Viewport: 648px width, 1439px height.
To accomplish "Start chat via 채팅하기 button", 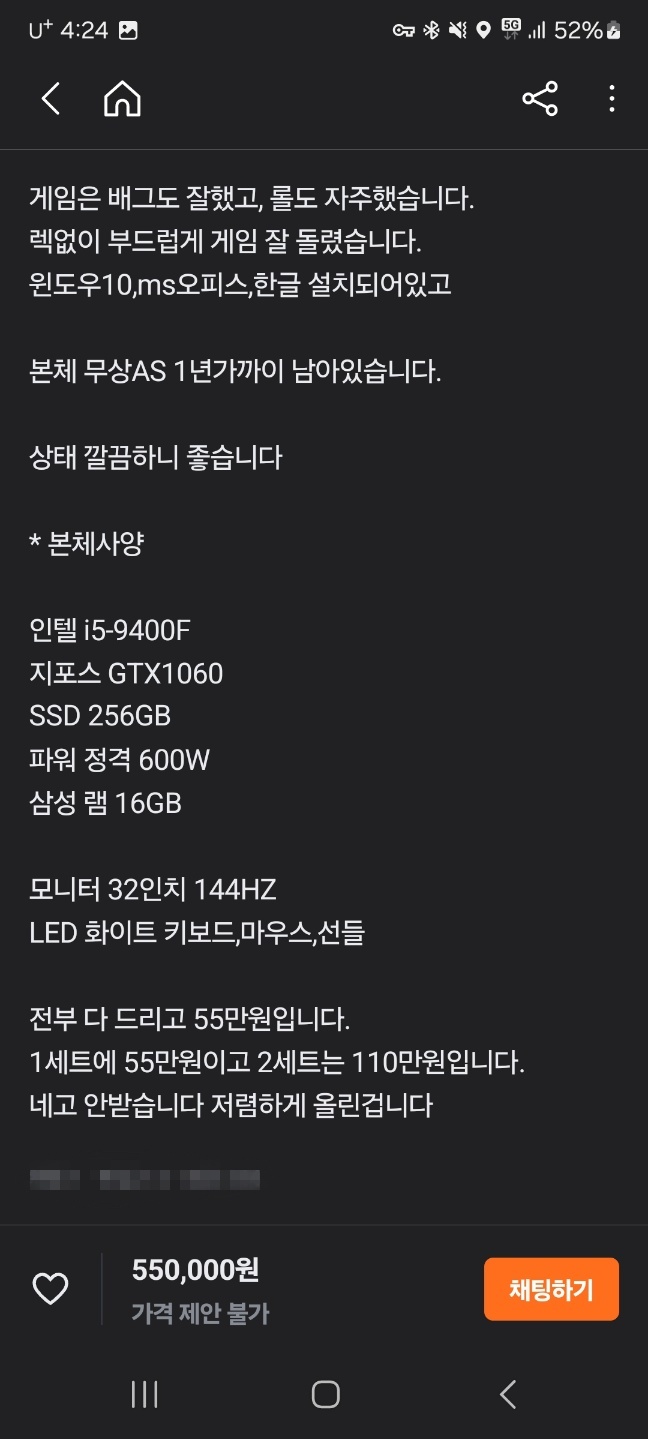I will coord(551,1289).
